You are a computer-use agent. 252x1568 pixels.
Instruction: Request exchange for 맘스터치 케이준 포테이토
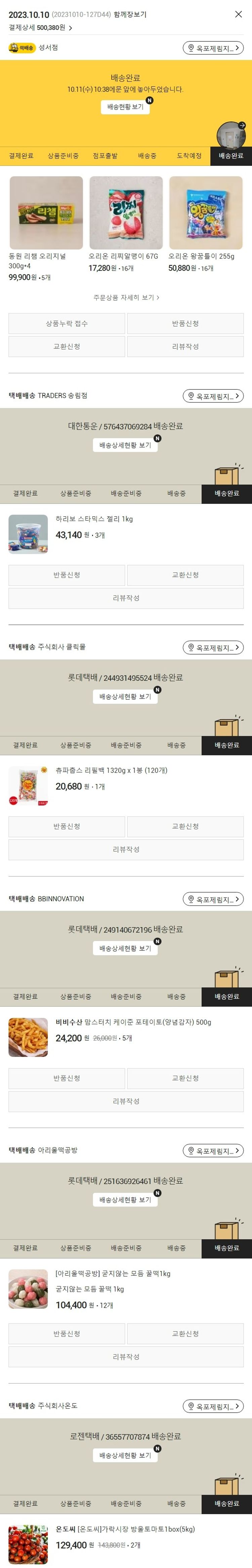coord(185,1078)
